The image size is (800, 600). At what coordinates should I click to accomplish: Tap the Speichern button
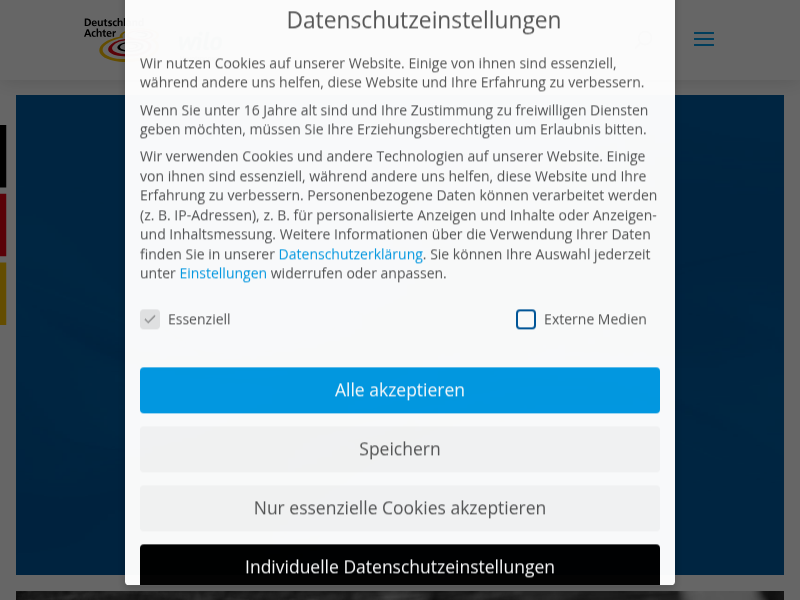(x=399, y=449)
